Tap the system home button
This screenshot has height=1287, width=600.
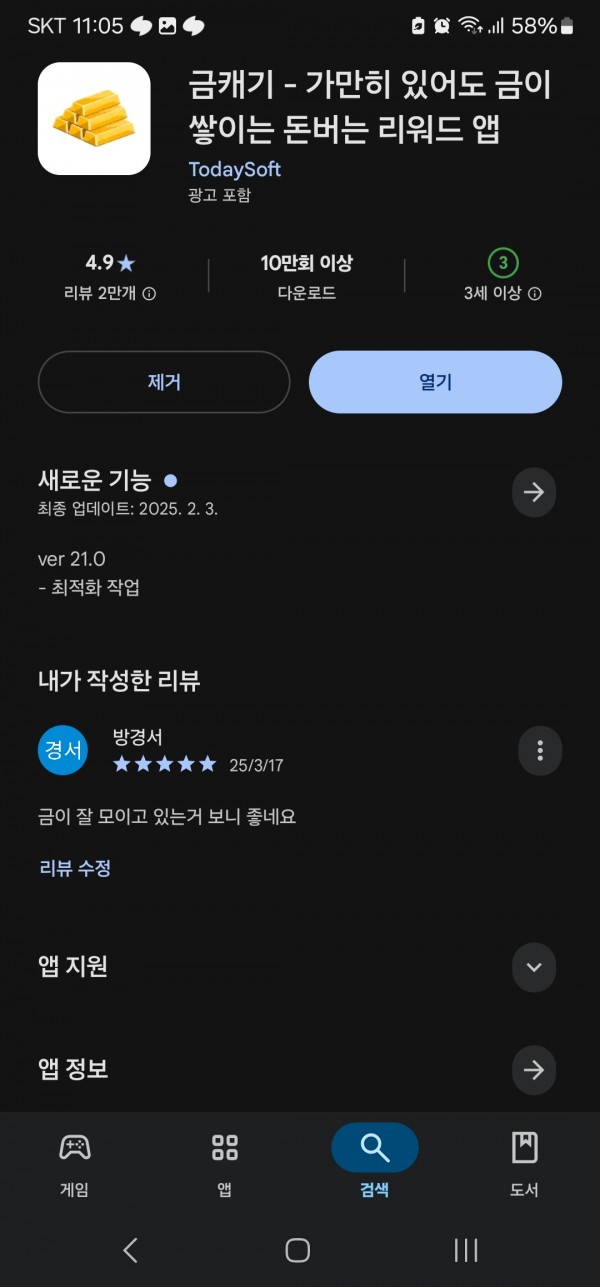click(x=298, y=1249)
